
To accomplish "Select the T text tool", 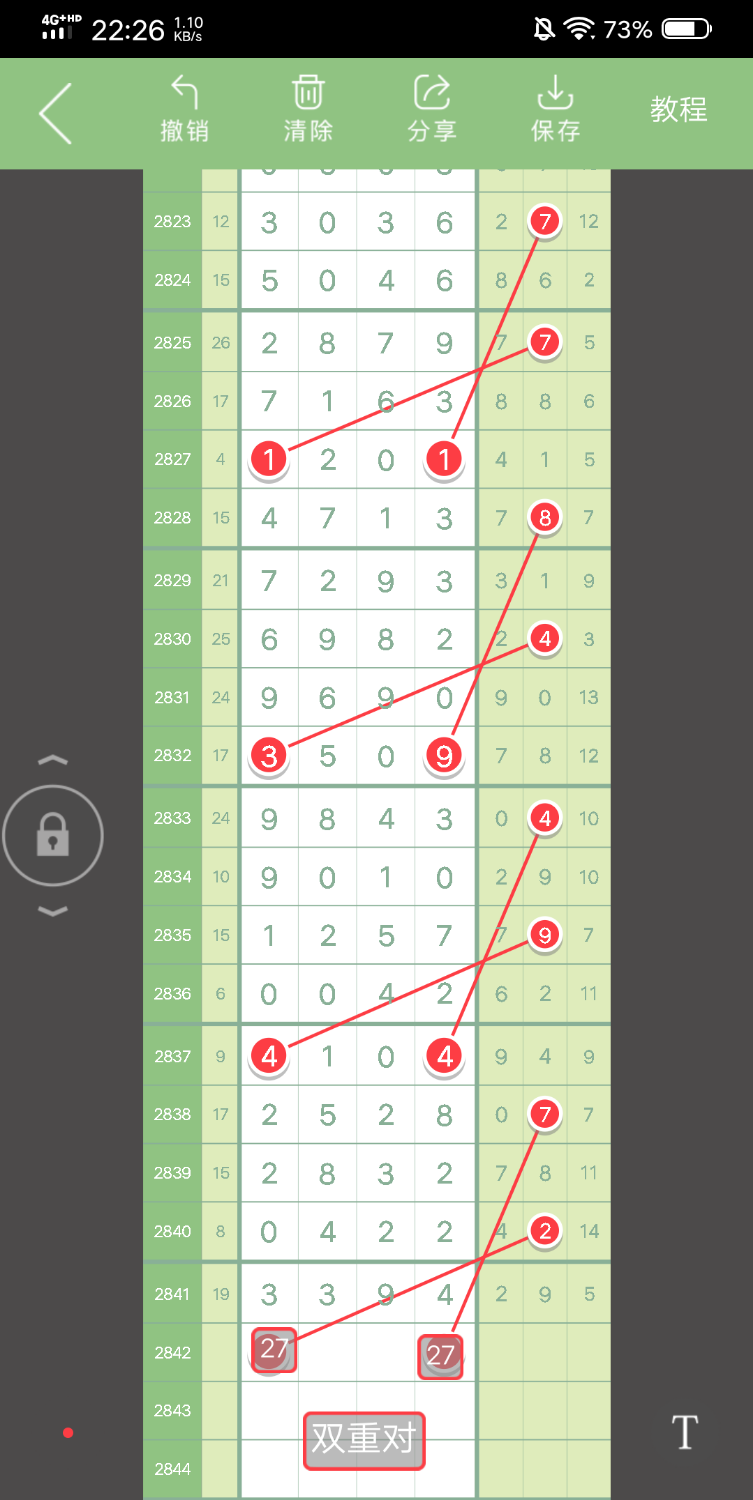I will point(684,1433).
